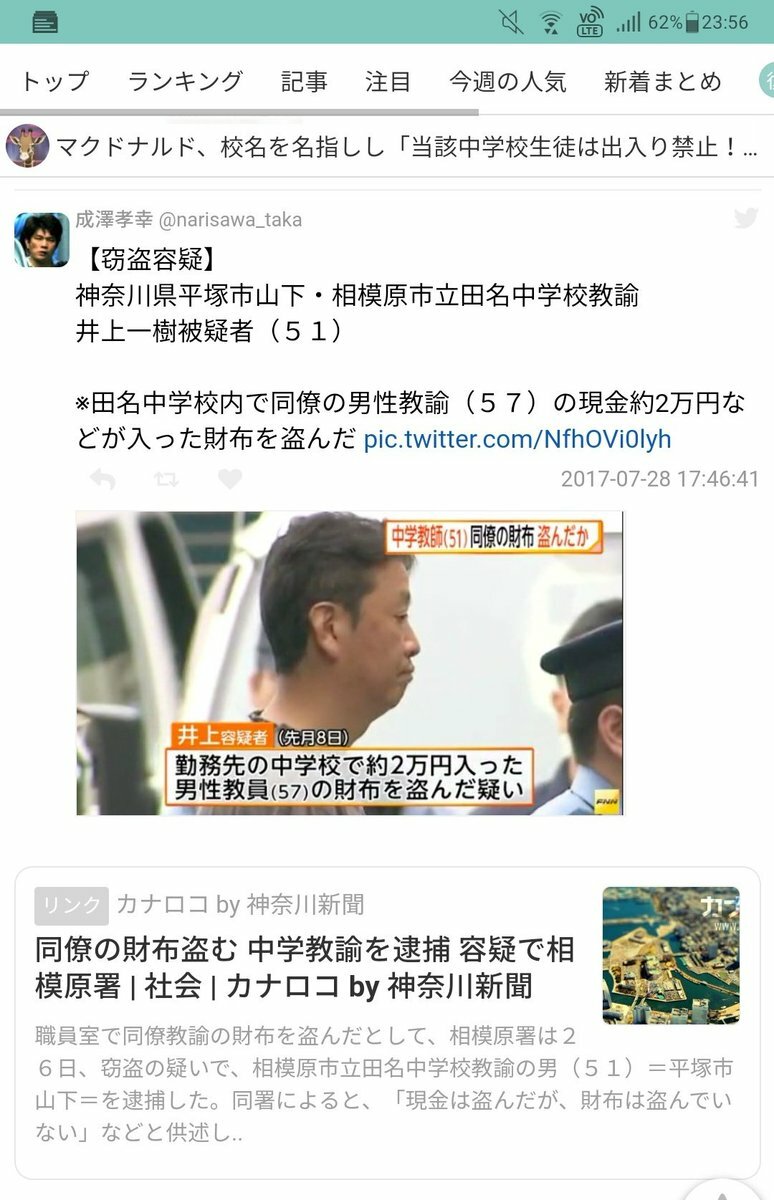Select the 注目 tab
Image resolution: width=774 pixels, height=1200 pixels.
pyautogui.click(x=387, y=81)
